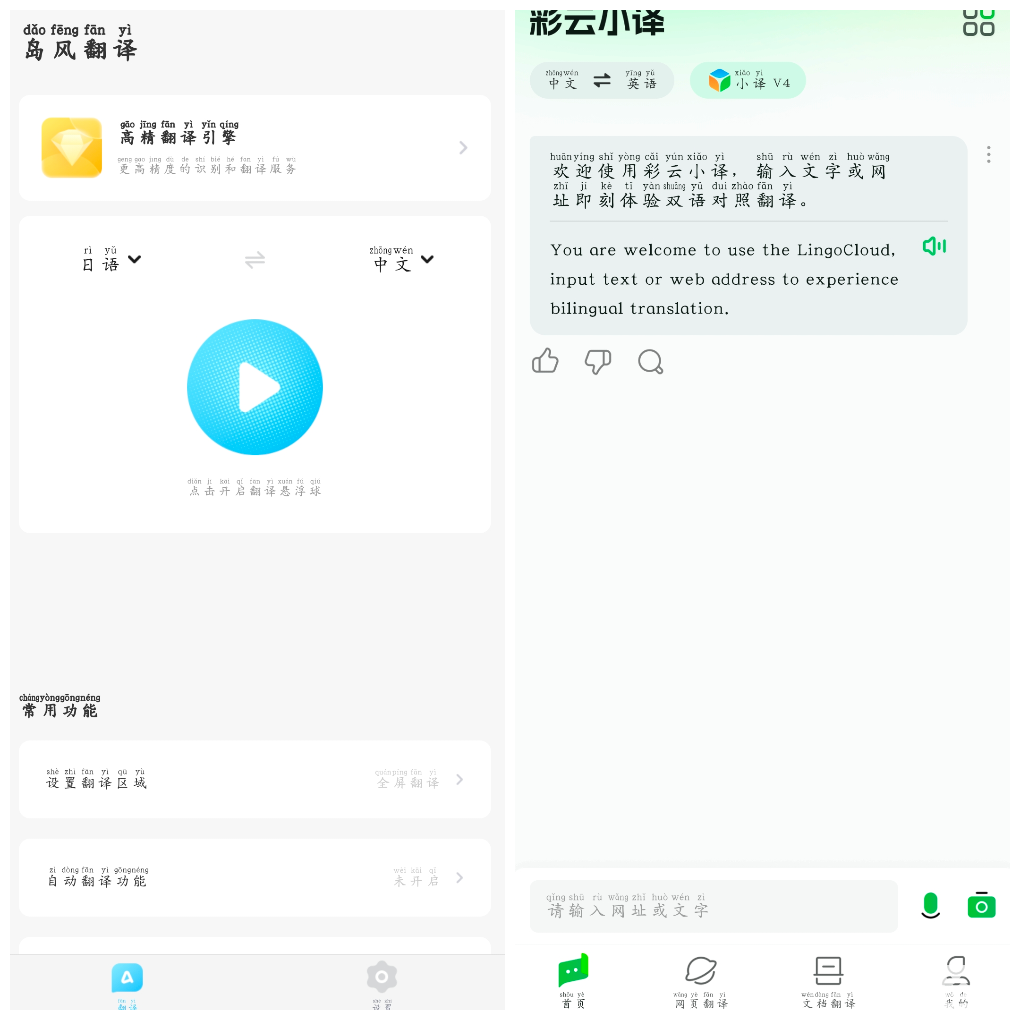Play the English translation audio
This screenshot has height=1020, width=1020.
(x=934, y=246)
